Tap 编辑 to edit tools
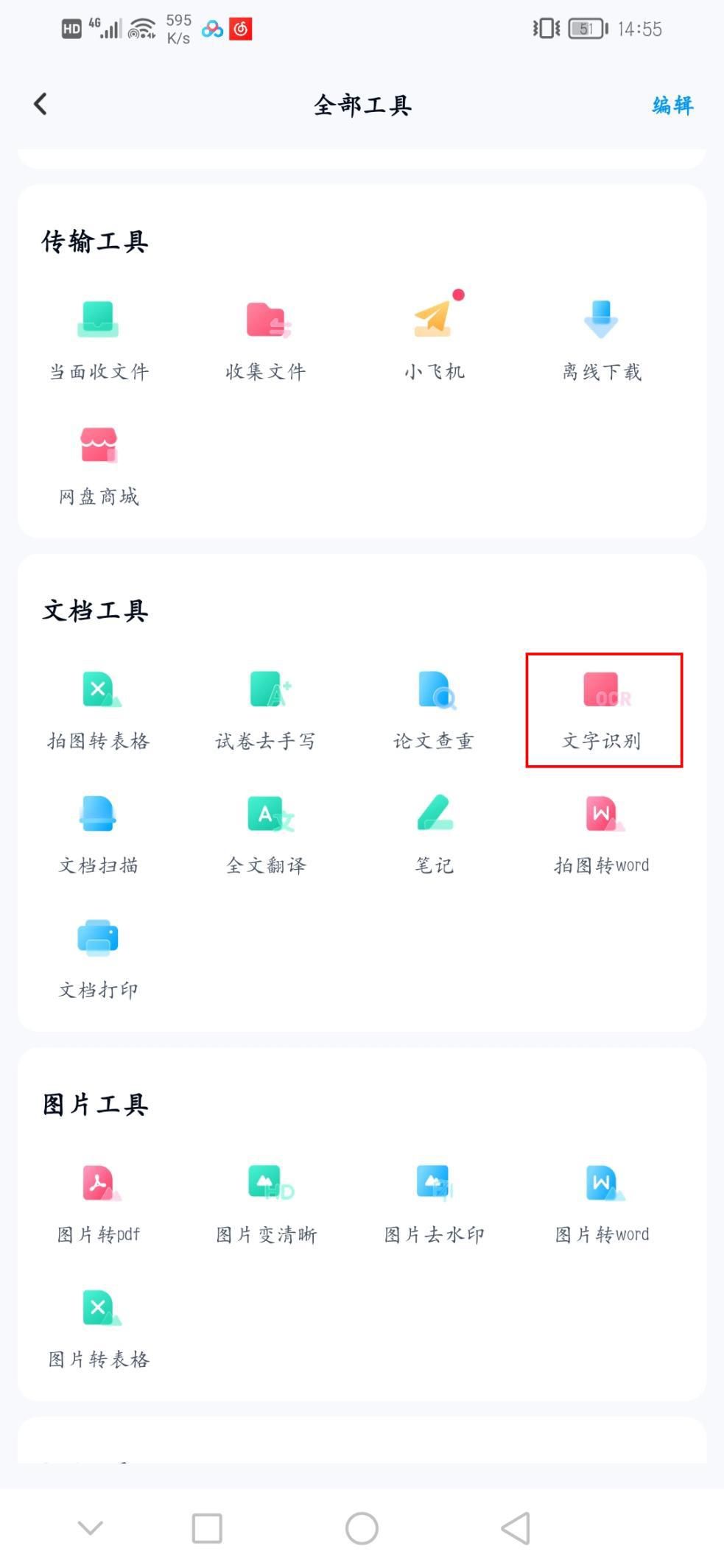The width and height of the screenshot is (724, 1568). click(672, 105)
